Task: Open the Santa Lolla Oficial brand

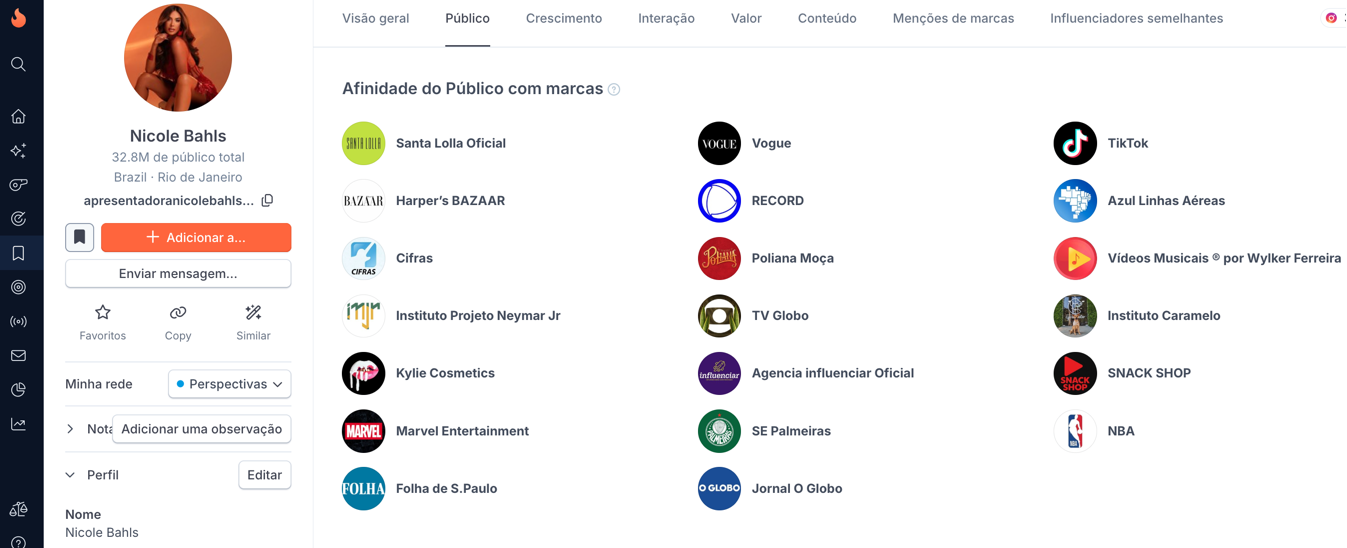Action: click(450, 143)
